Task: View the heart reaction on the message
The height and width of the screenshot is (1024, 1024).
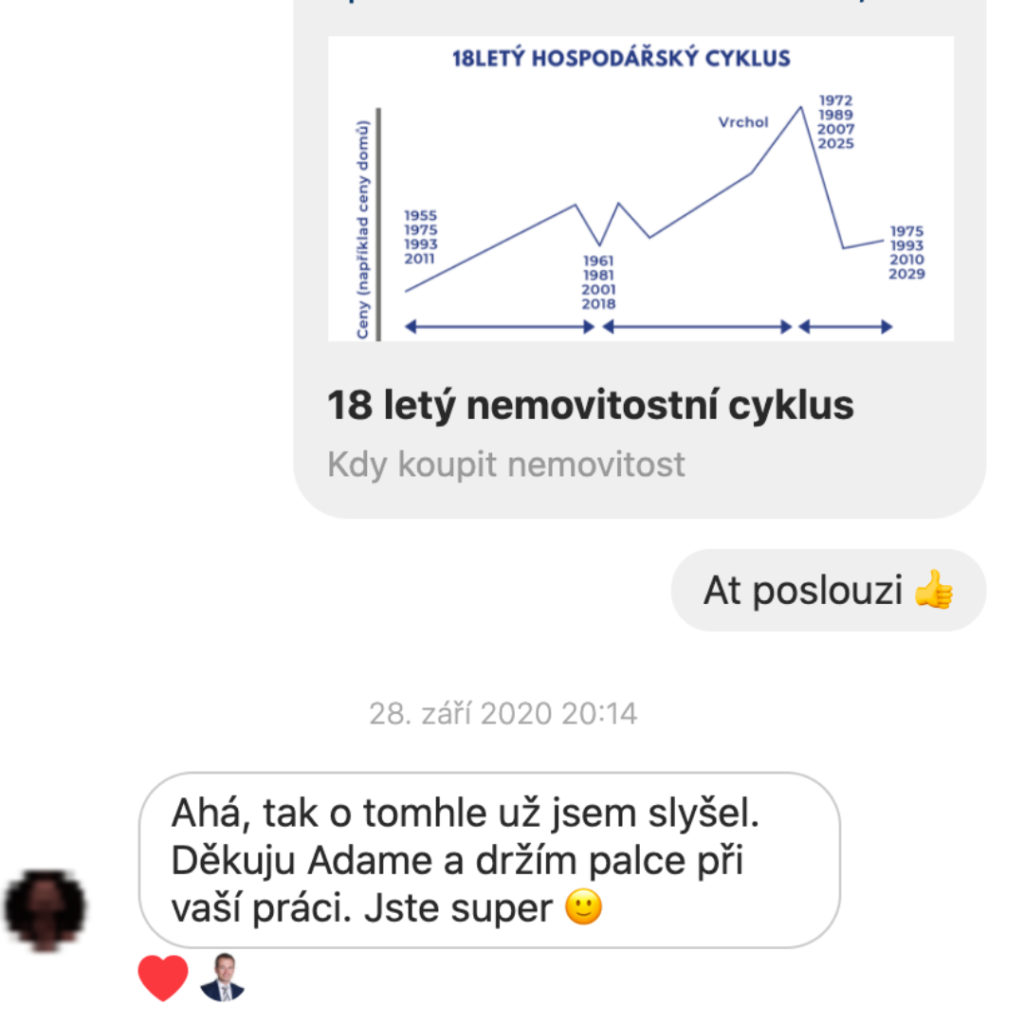Action: 163,977
